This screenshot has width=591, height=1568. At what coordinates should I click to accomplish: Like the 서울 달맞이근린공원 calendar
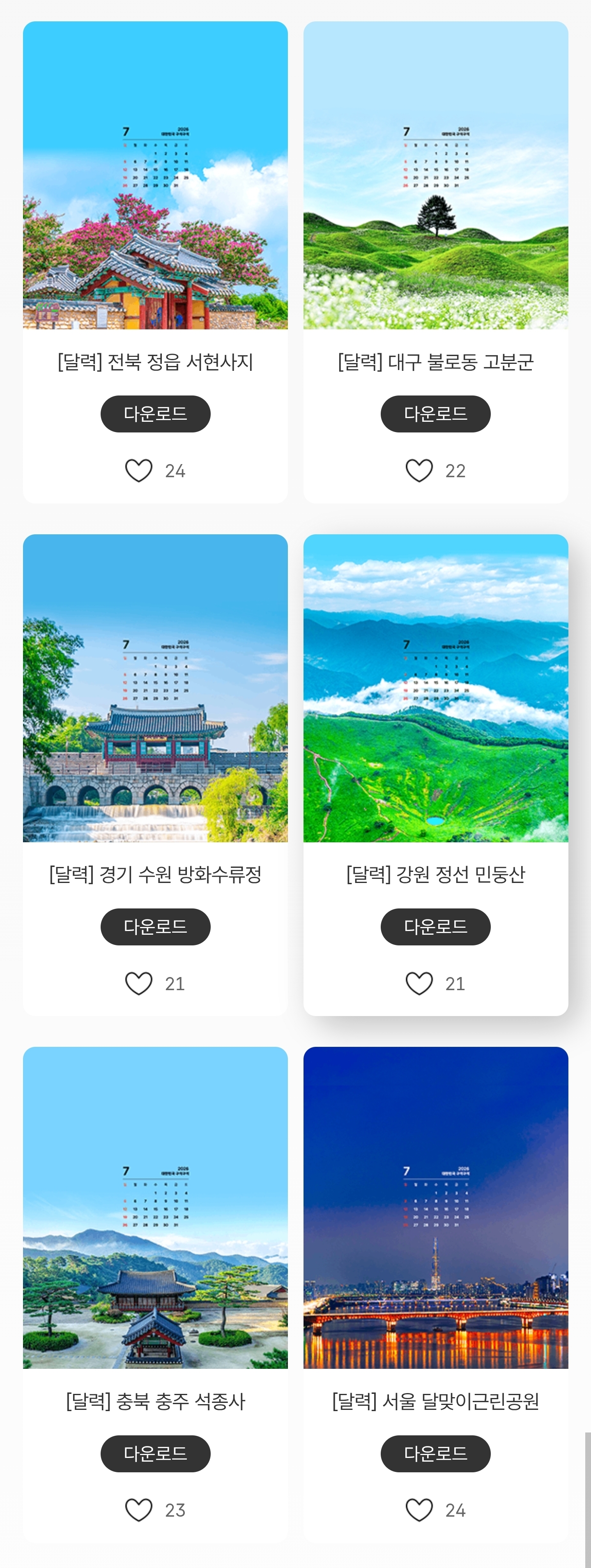pos(419,1510)
